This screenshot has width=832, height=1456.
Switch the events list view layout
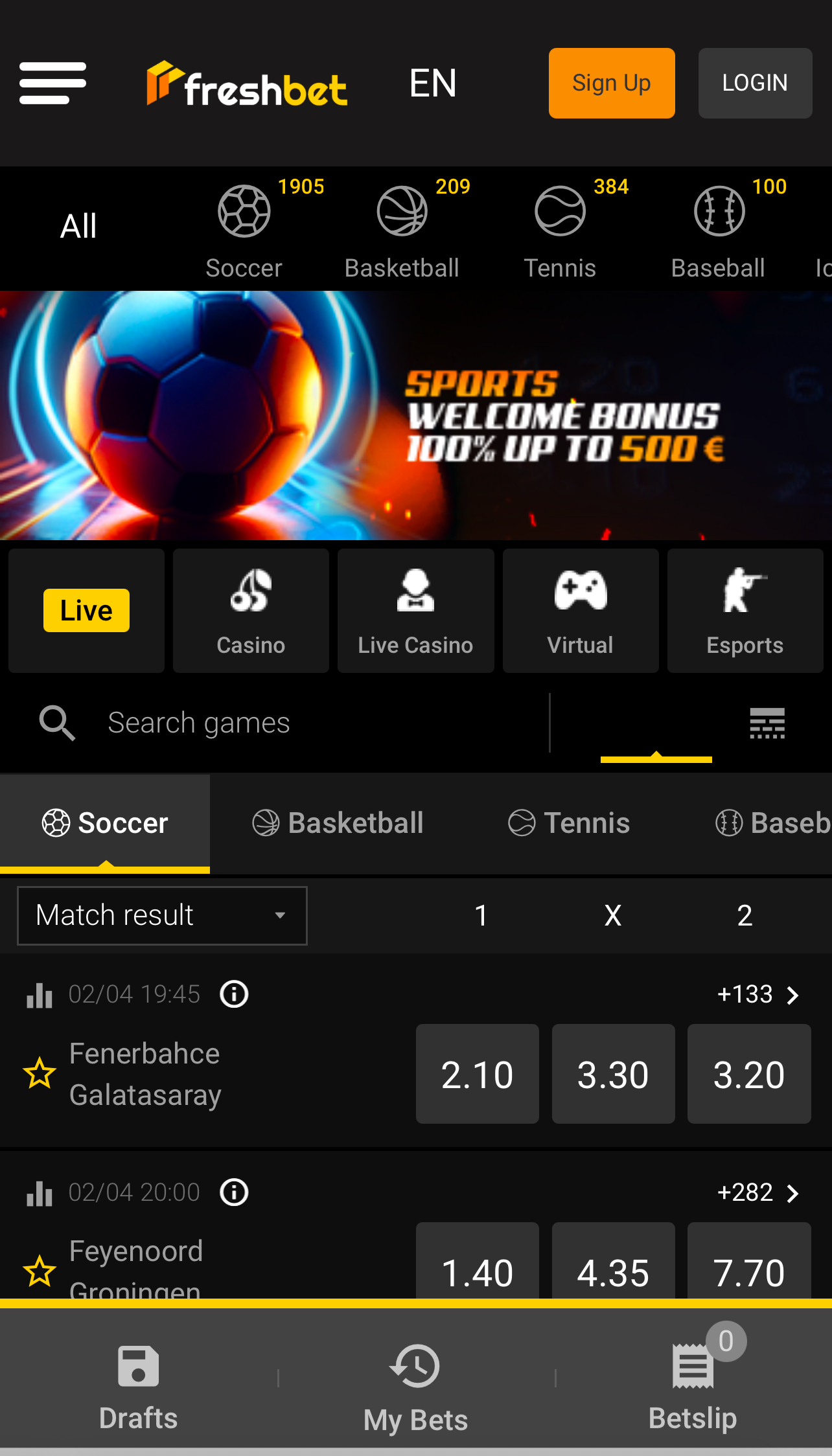(767, 723)
